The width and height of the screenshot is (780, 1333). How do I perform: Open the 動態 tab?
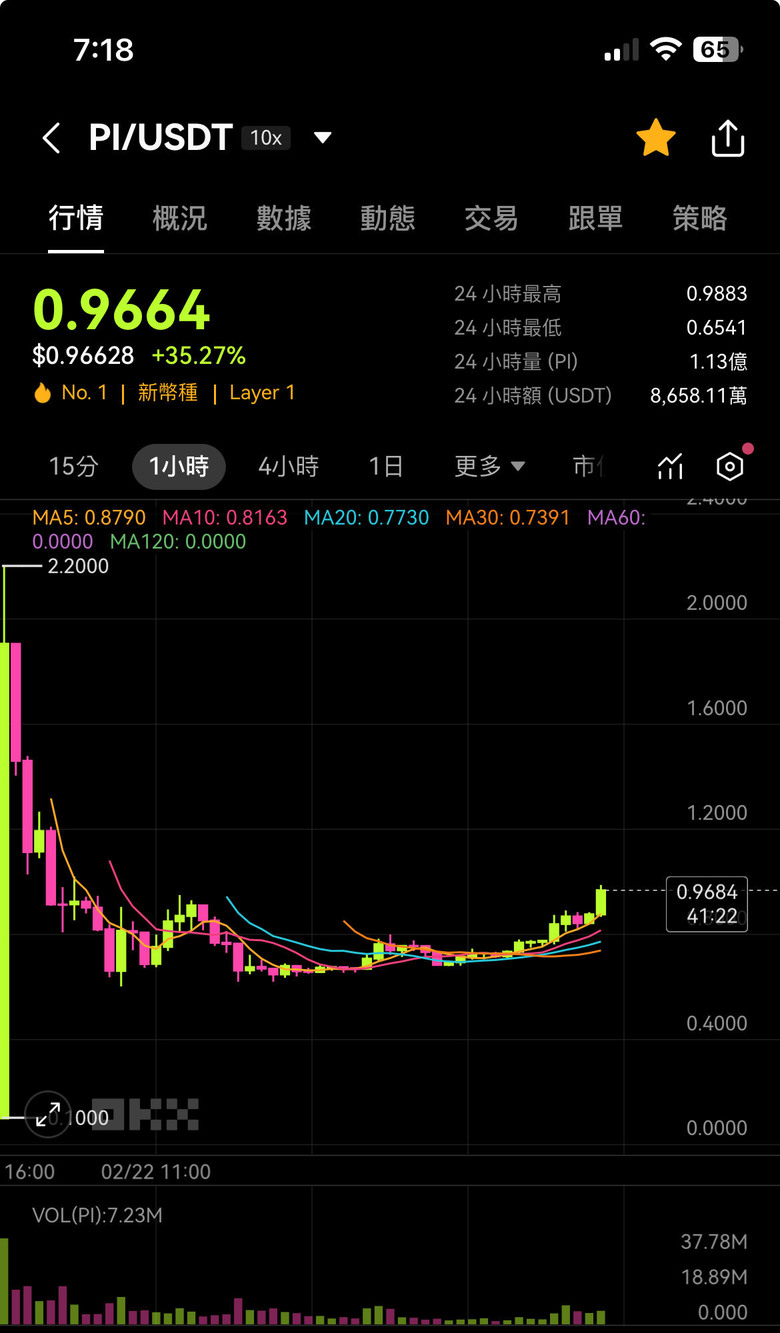tap(388, 218)
